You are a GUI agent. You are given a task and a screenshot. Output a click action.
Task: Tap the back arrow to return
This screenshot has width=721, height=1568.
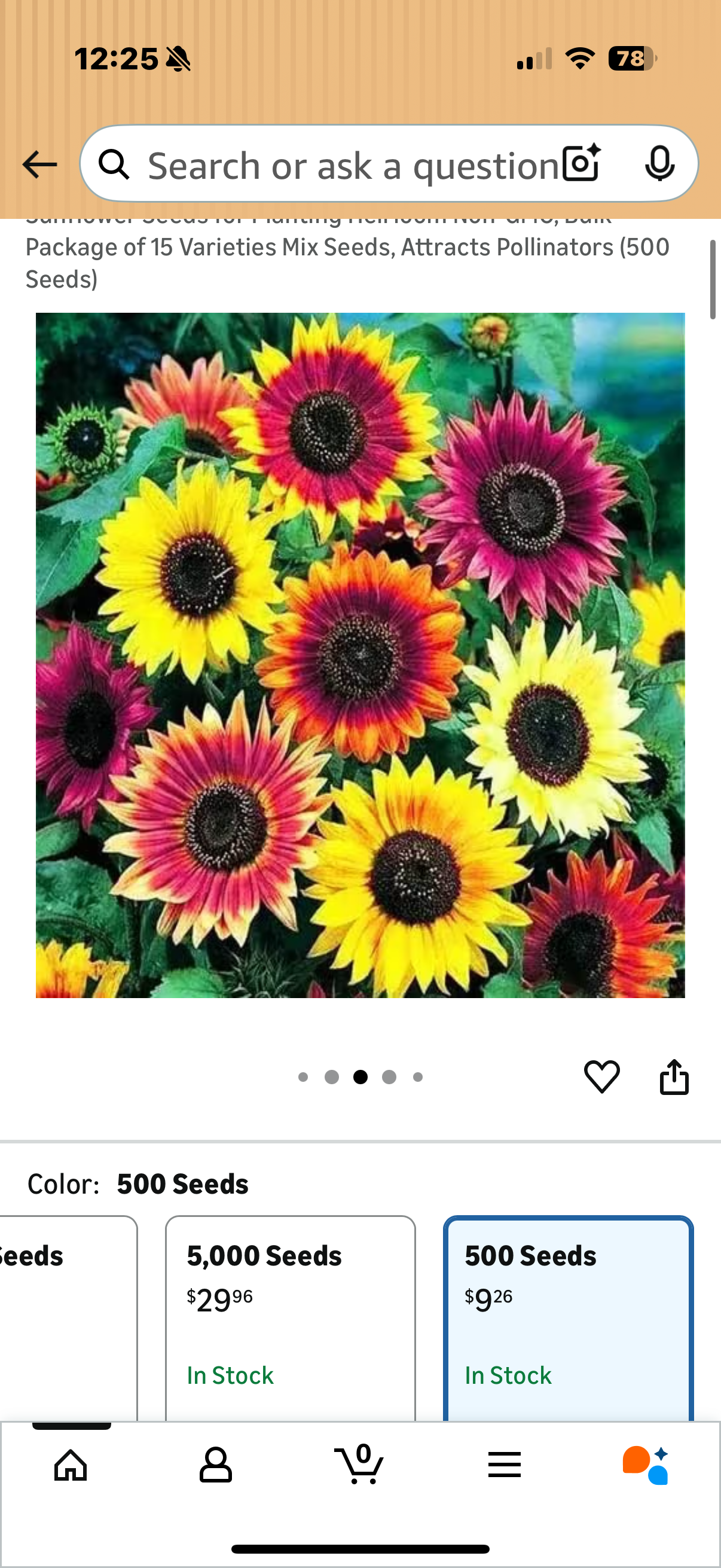tap(39, 163)
